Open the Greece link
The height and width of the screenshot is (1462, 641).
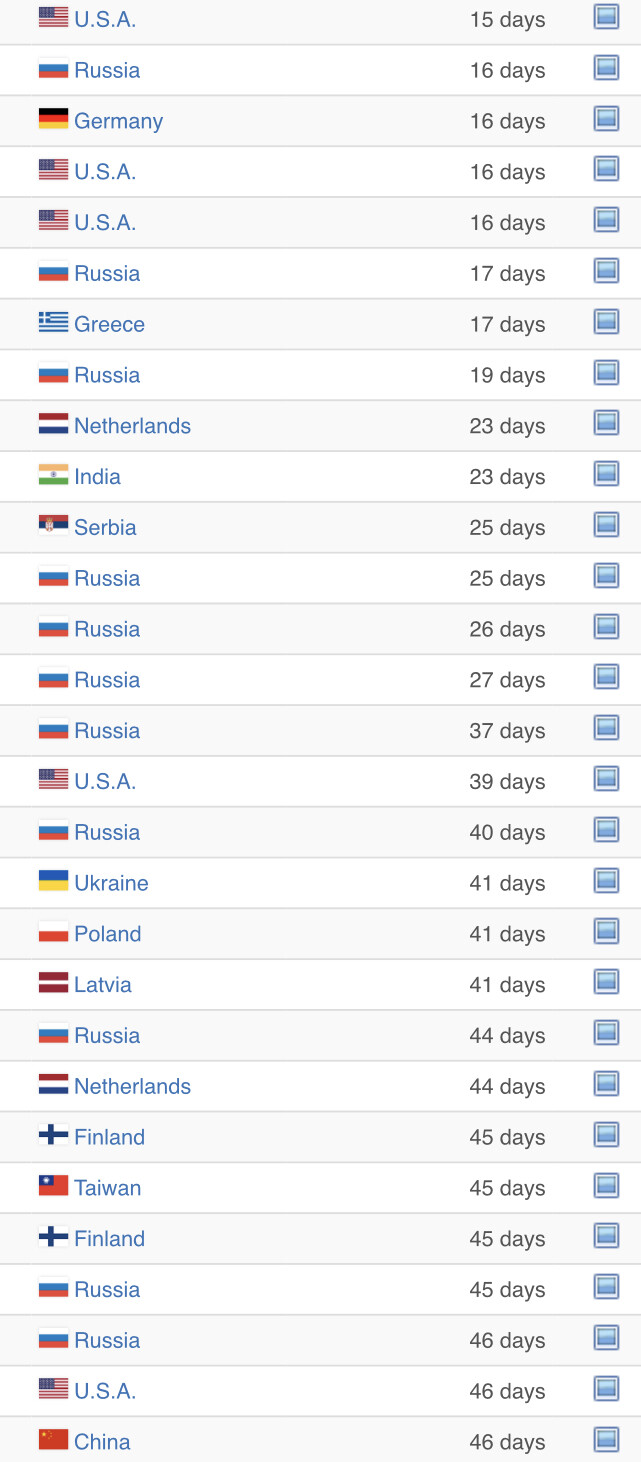[109, 324]
